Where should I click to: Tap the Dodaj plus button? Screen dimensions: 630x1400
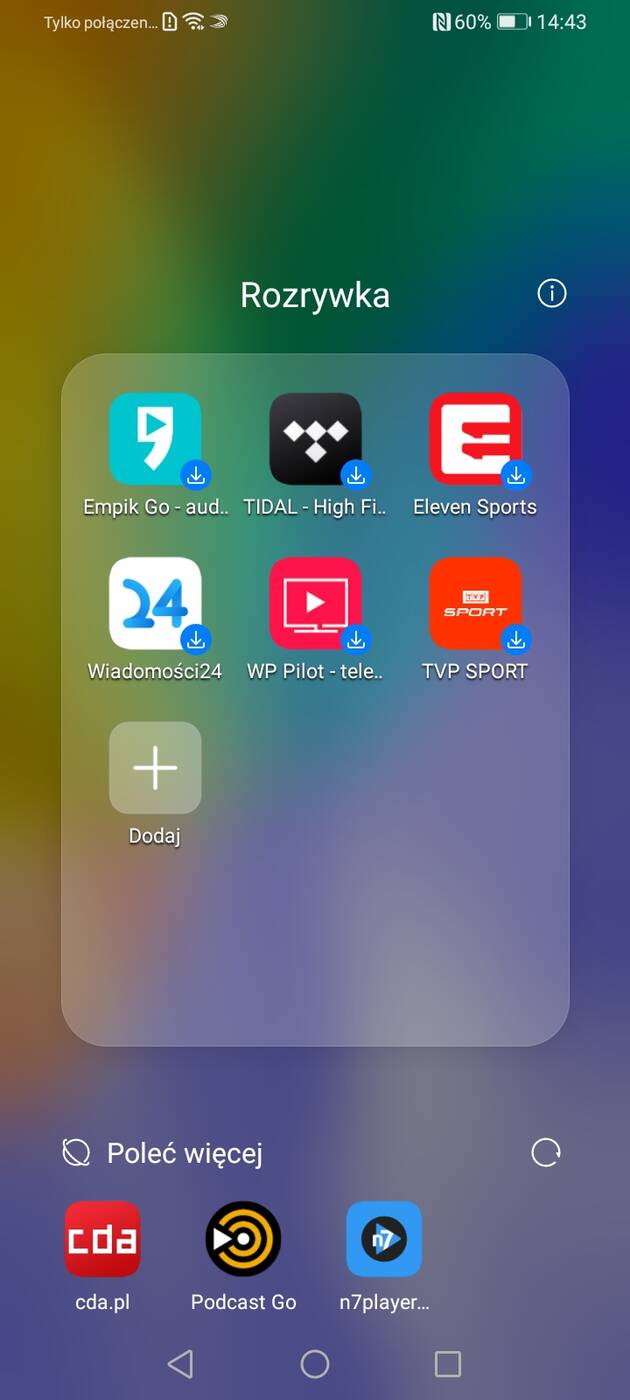pyautogui.click(x=155, y=768)
